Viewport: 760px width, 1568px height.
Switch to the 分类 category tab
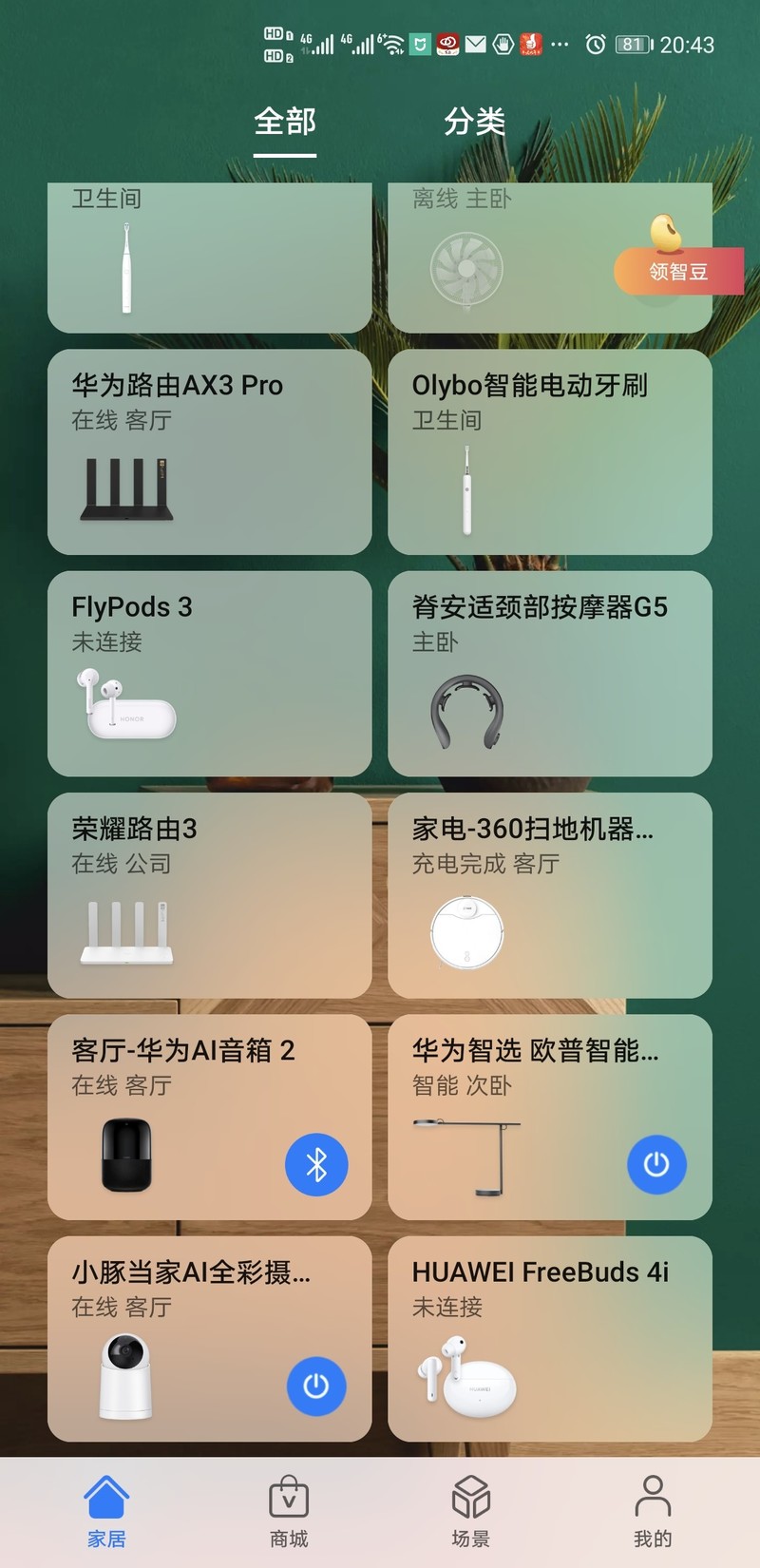pyautogui.click(x=475, y=120)
